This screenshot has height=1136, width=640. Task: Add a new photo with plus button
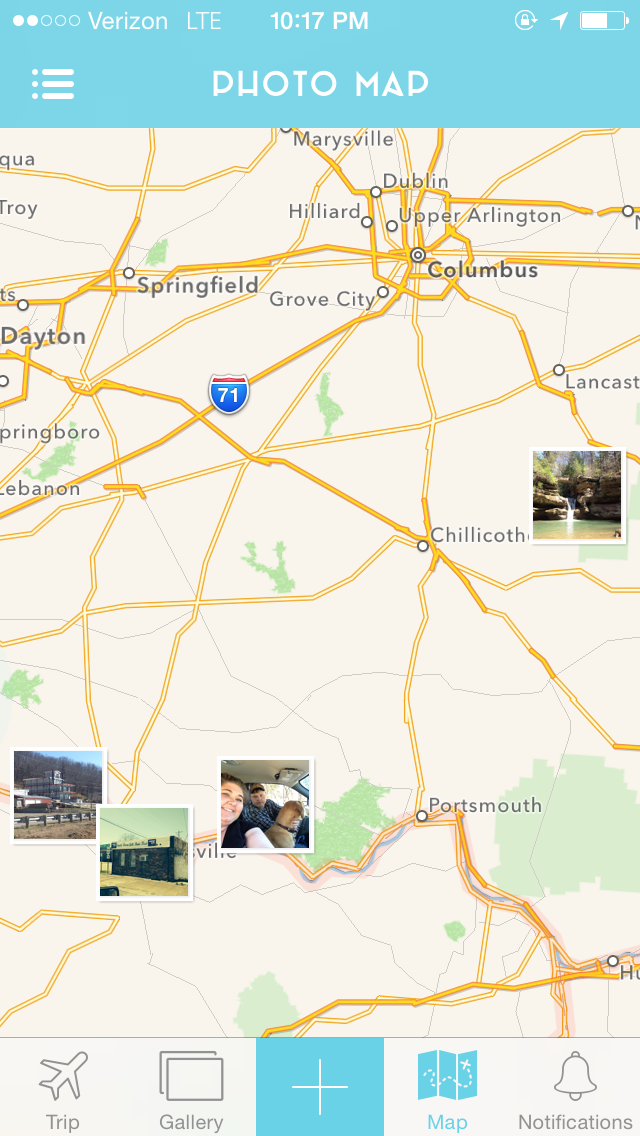point(320,1086)
